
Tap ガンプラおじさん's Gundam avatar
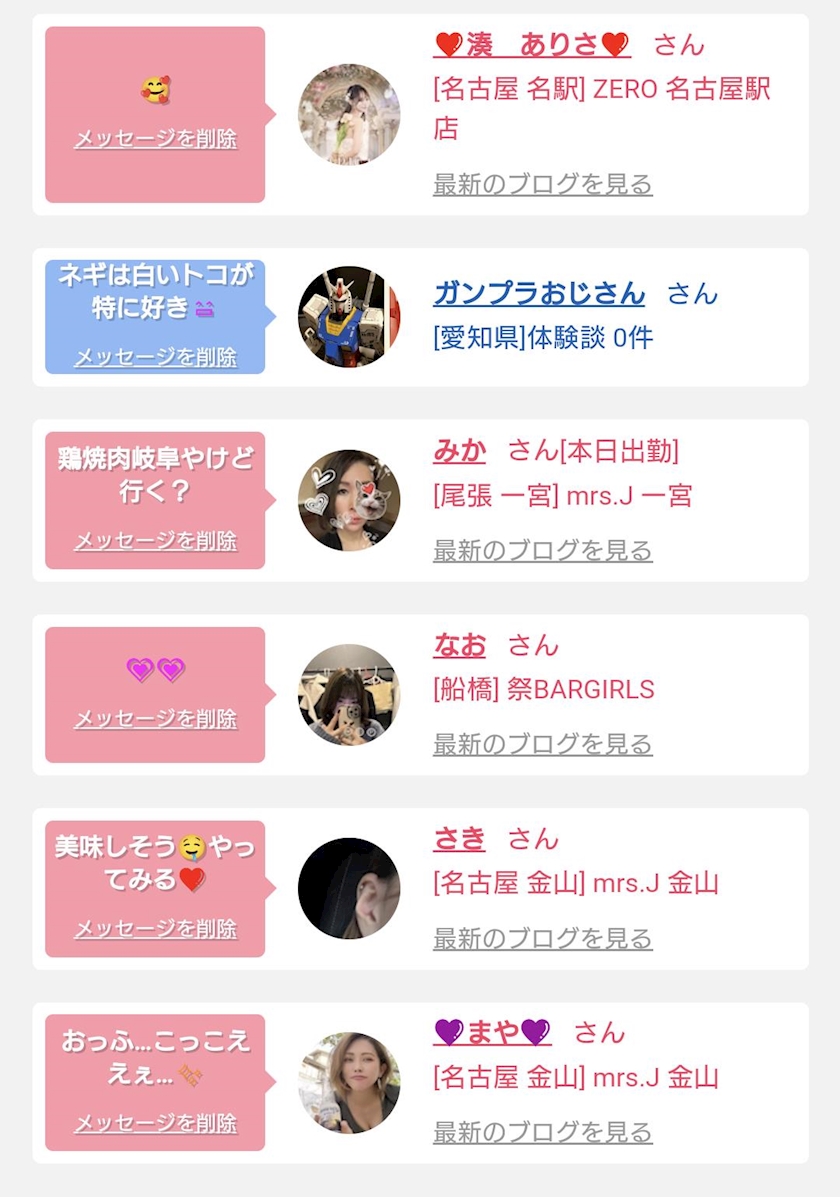(x=349, y=317)
